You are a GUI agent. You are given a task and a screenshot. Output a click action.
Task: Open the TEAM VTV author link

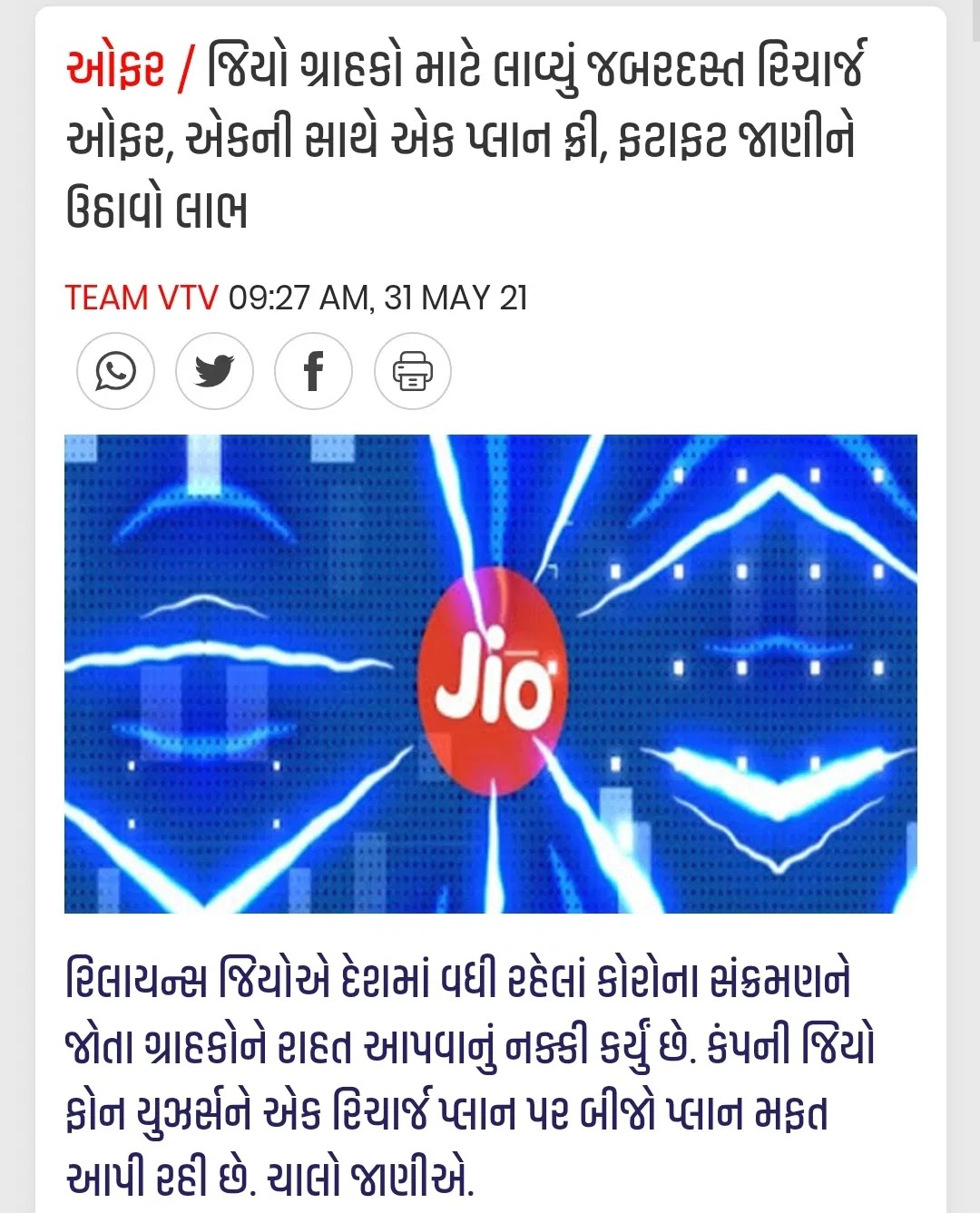pyautogui.click(x=142, y=298)
